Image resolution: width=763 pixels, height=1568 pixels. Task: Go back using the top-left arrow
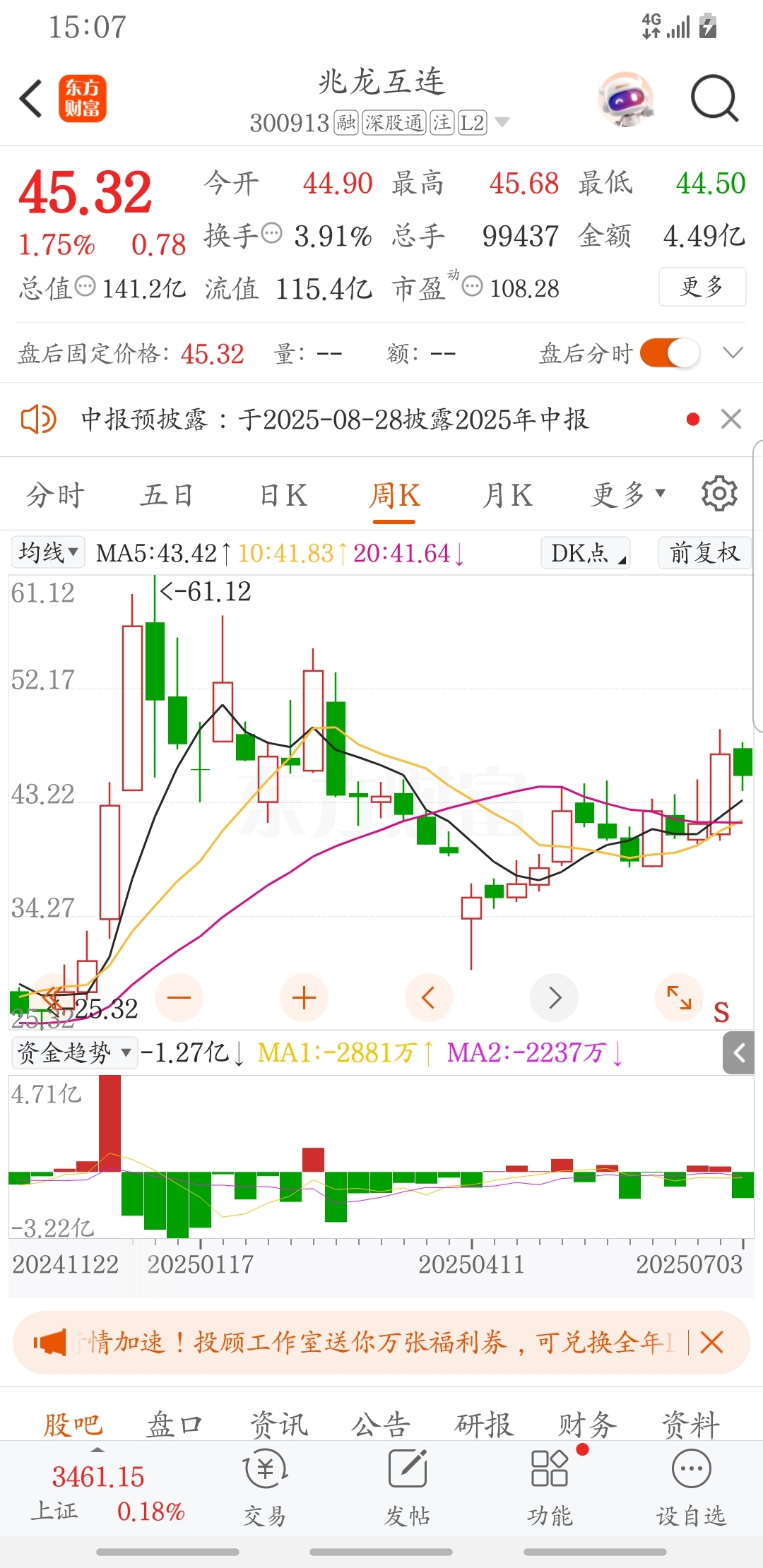31,98
